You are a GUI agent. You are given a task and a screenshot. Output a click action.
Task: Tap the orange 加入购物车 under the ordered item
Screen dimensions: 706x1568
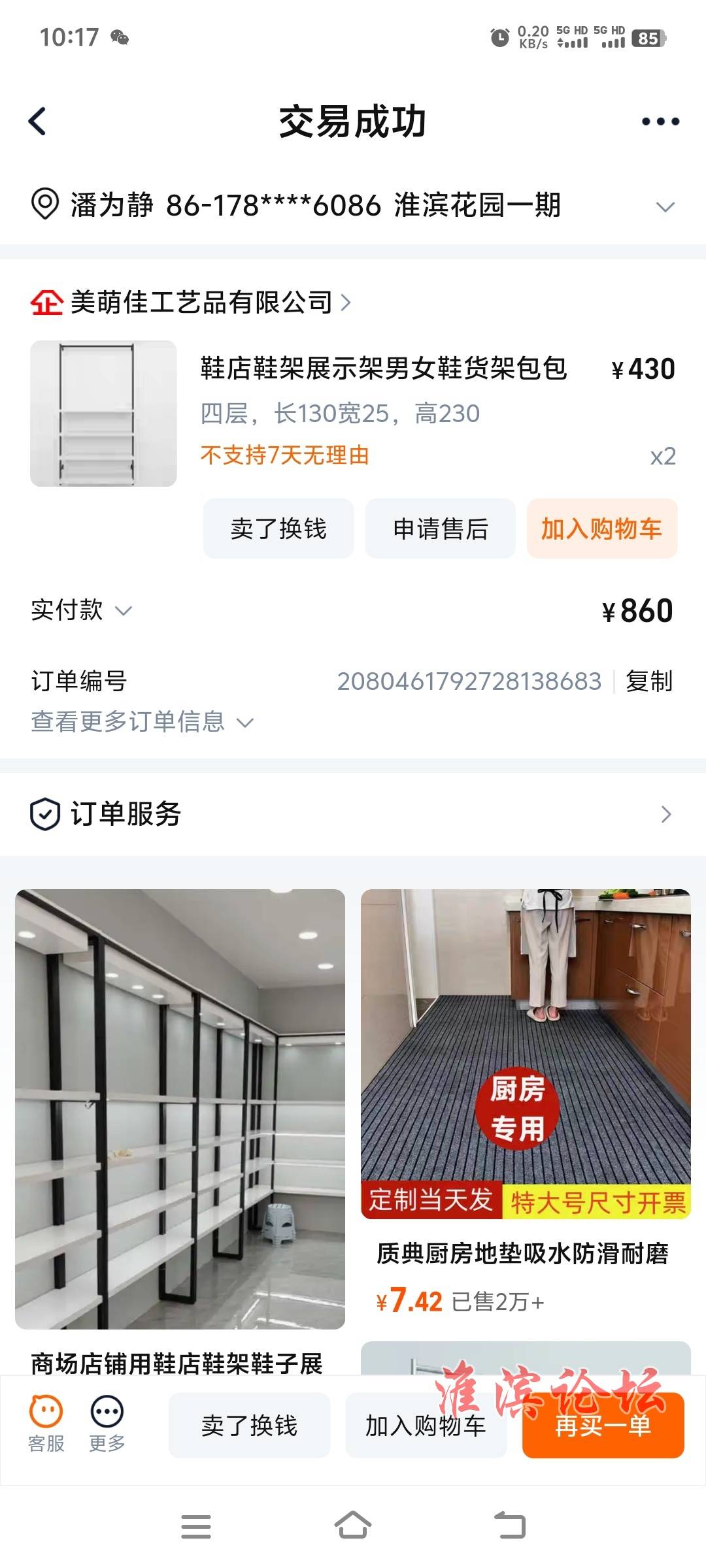(601, 529)
